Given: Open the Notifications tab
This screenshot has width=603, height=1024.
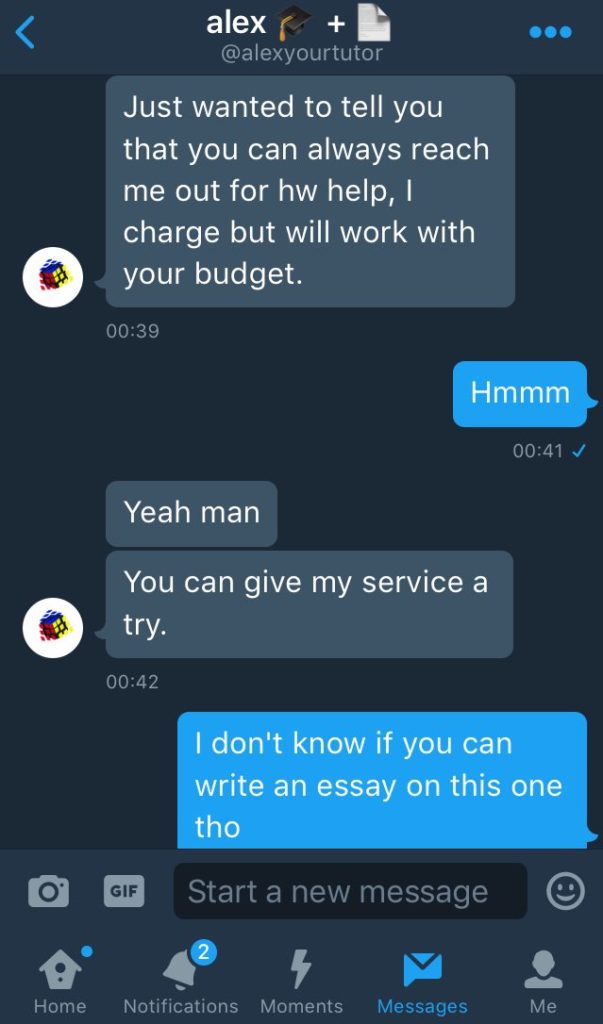Looking at the screenshot, I should [181, 980].
